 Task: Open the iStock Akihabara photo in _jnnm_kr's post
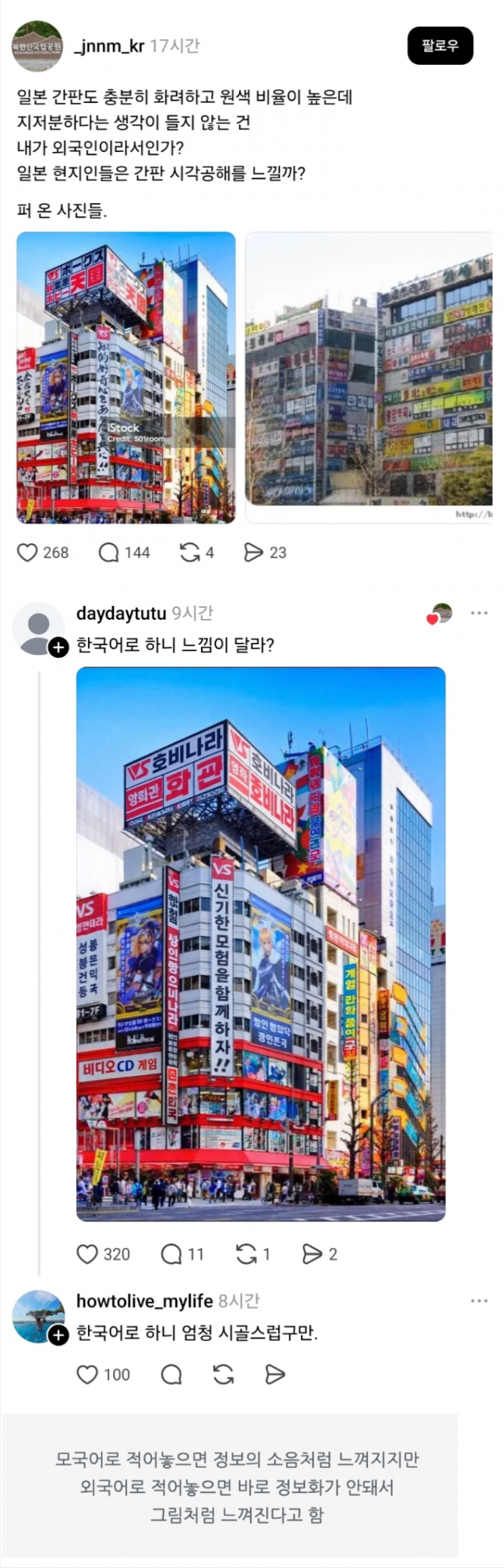(x=126, y=377)
